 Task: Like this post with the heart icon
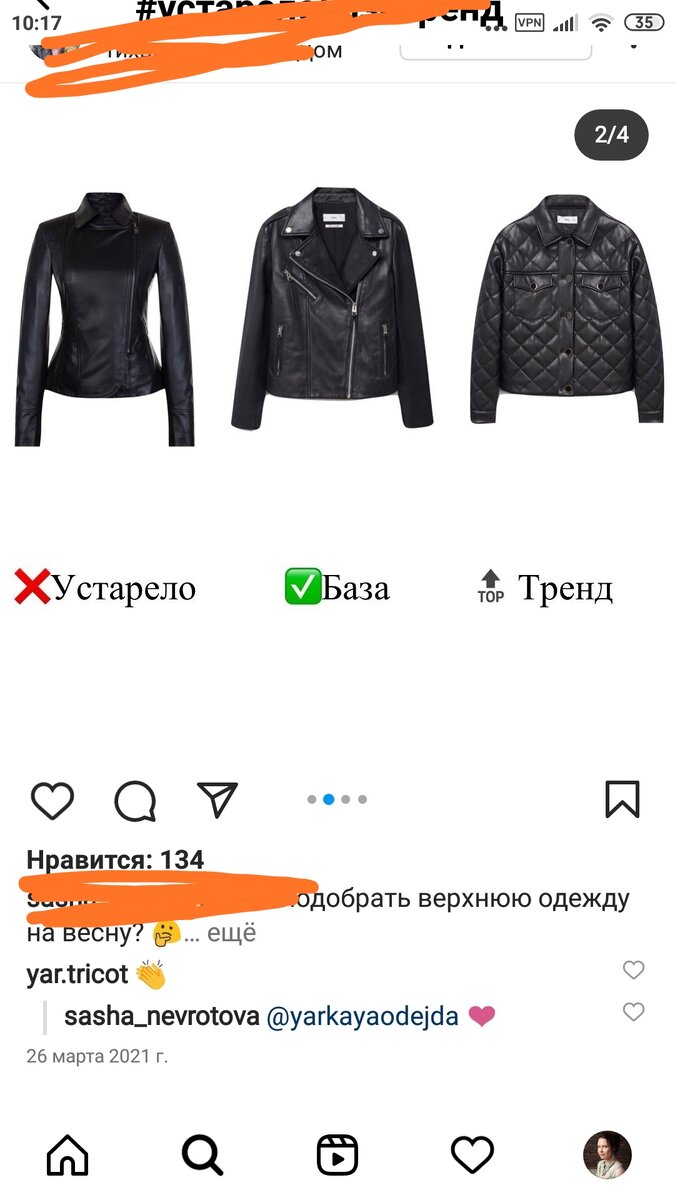[x=53, y=800]
